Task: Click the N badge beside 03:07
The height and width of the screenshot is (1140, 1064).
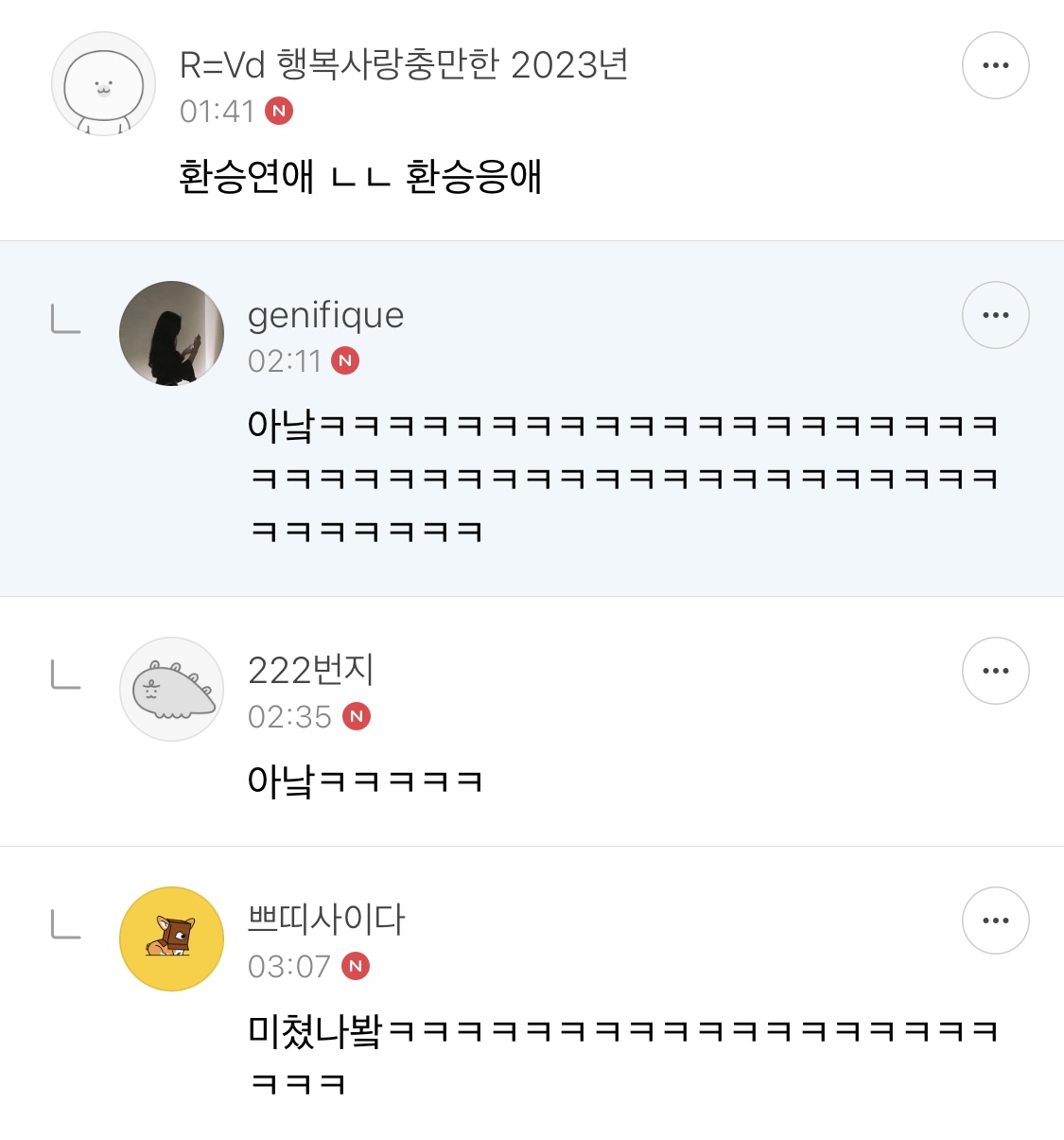Action: pyautogui.click(x=356, y=967)
